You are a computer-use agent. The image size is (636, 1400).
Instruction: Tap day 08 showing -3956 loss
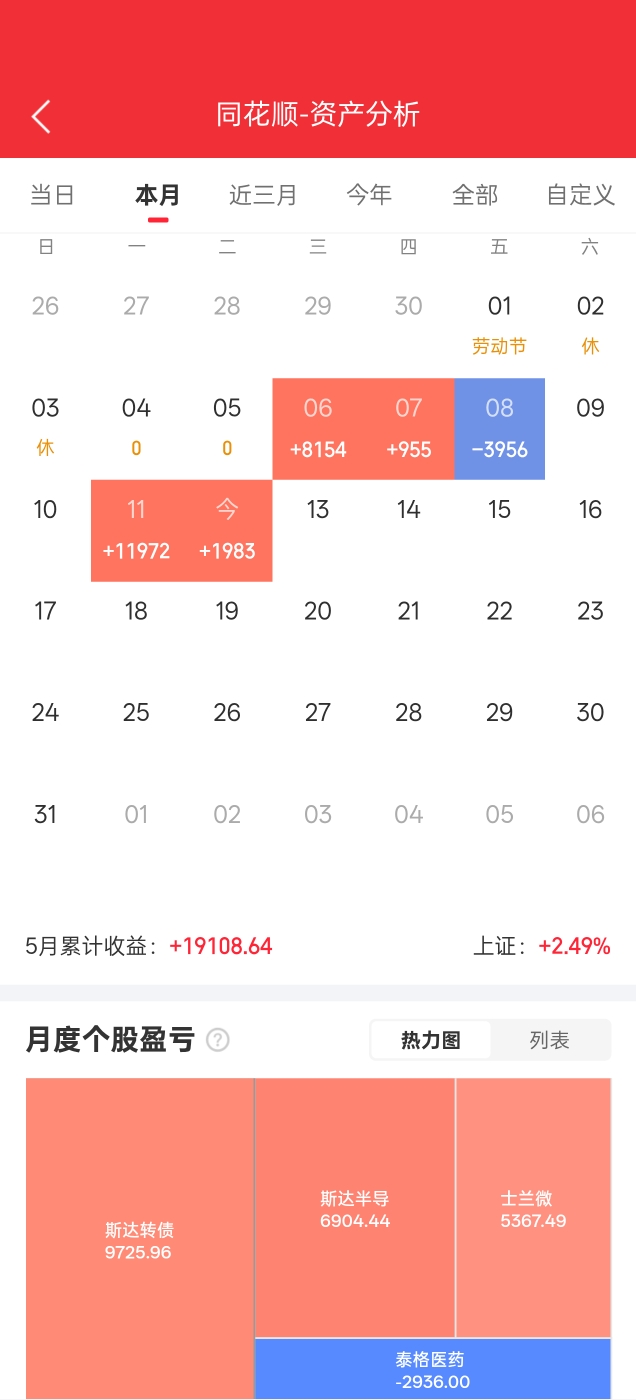click(x=500, y=429)
